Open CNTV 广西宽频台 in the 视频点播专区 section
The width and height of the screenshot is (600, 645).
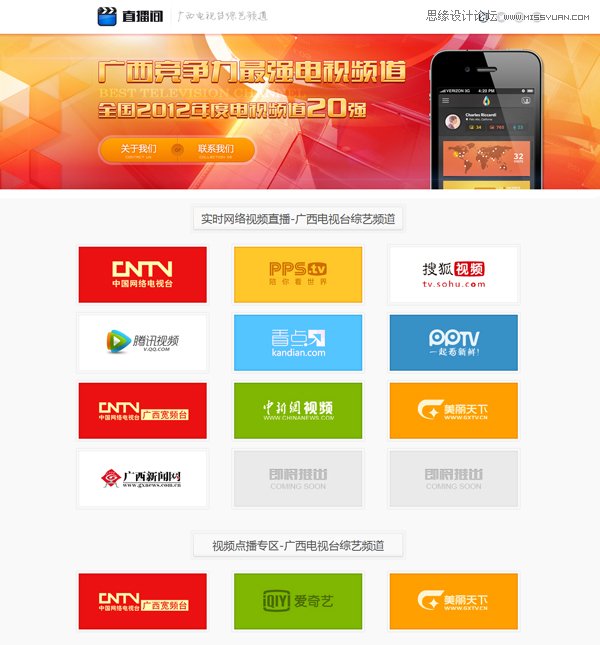[143, 601]
